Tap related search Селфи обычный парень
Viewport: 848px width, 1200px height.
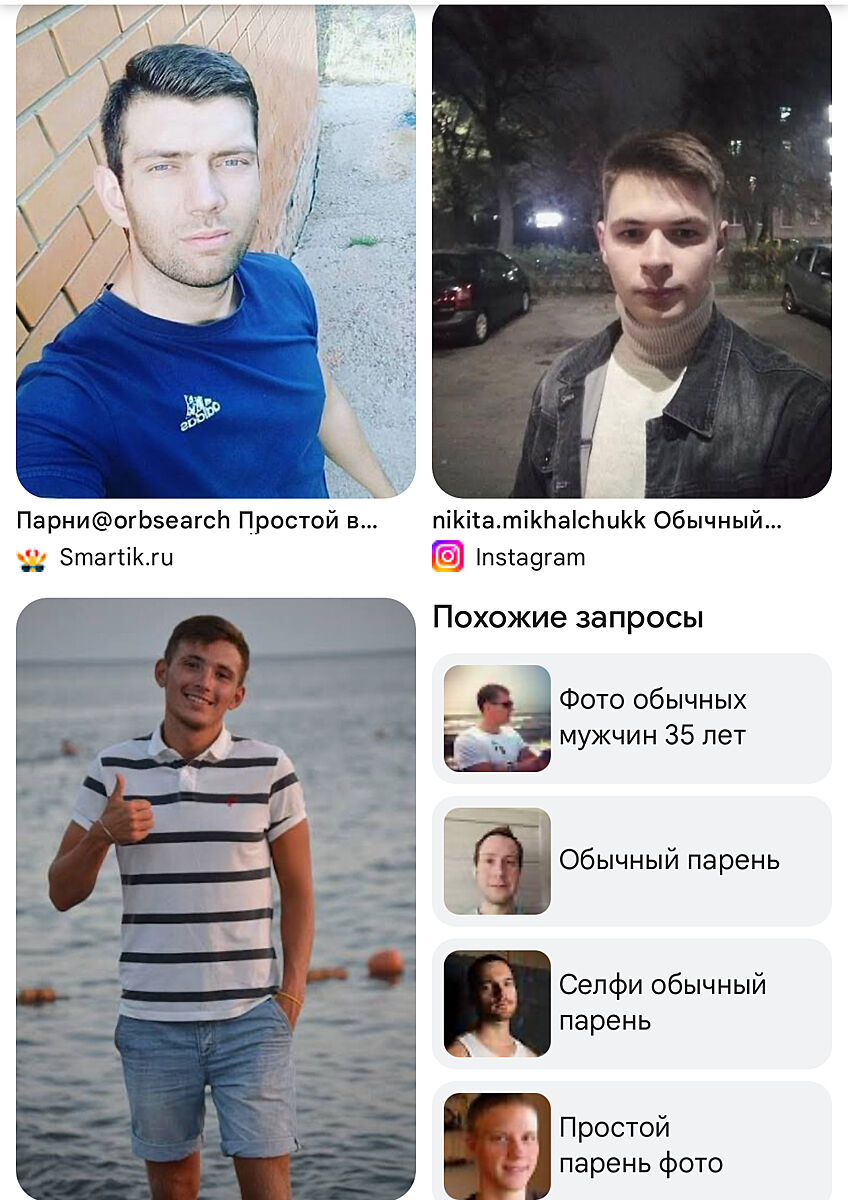click(631, 1003)
